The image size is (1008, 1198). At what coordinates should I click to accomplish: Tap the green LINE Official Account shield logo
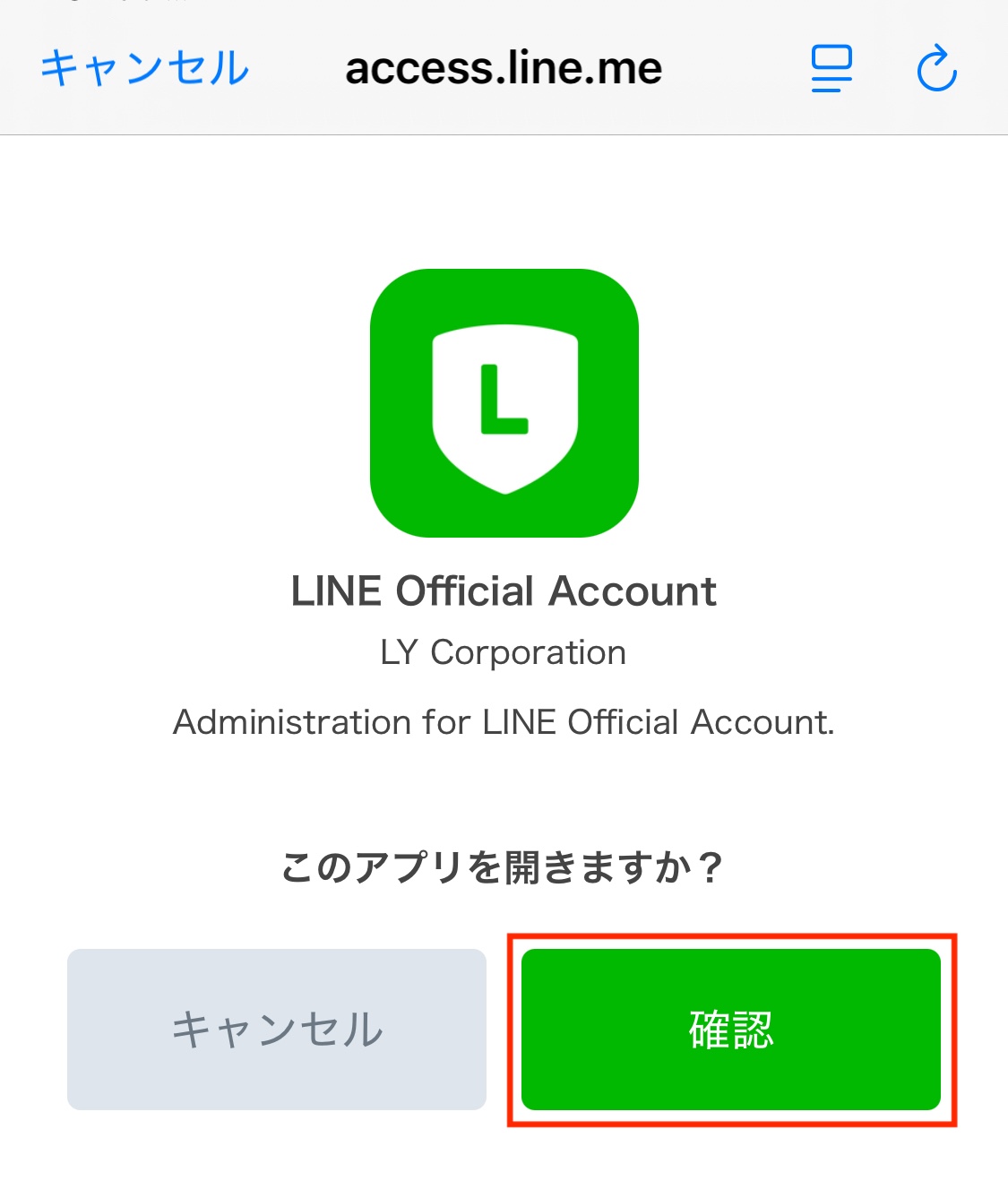pos(504,401)
